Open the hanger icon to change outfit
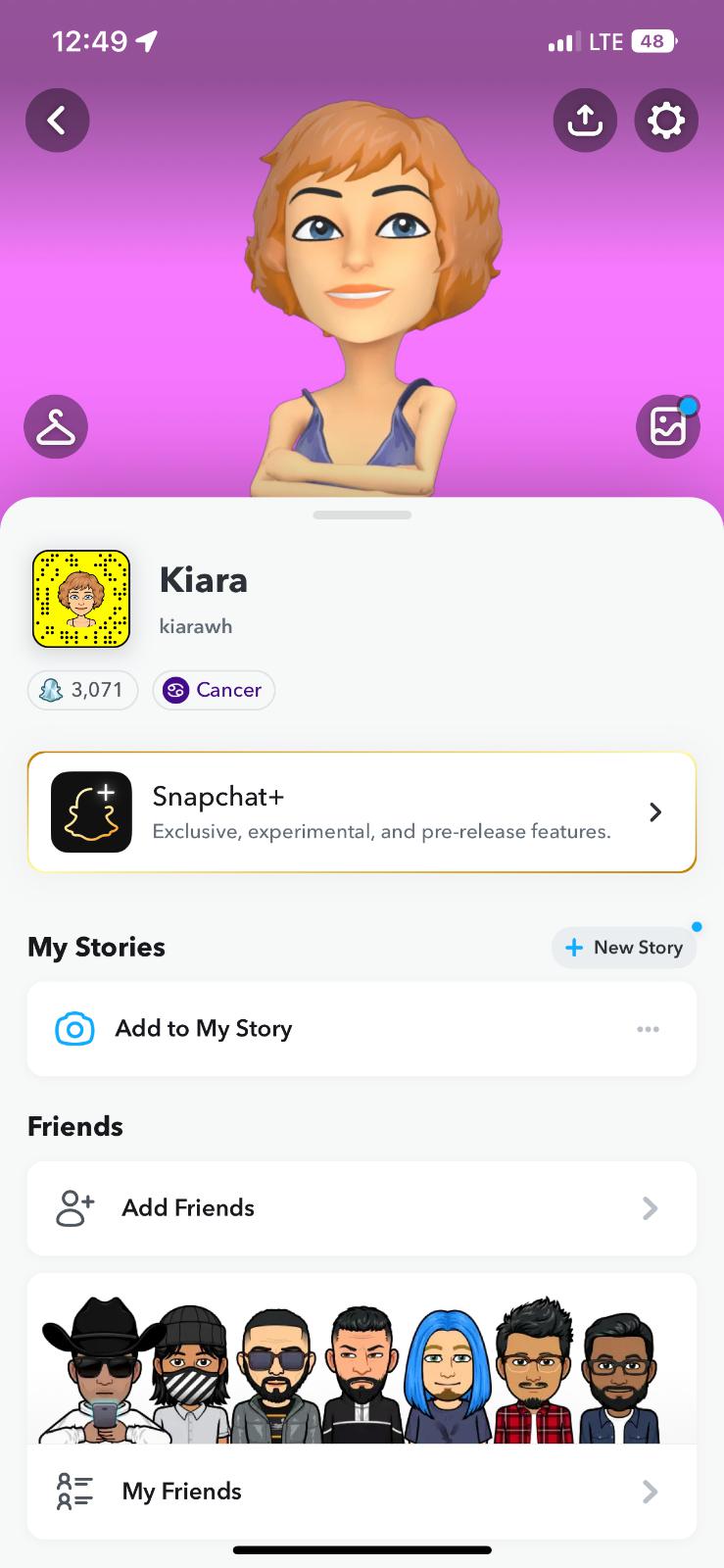Image resolution: width=724 pixels, height=1568 pixels. tap(56, 427)
